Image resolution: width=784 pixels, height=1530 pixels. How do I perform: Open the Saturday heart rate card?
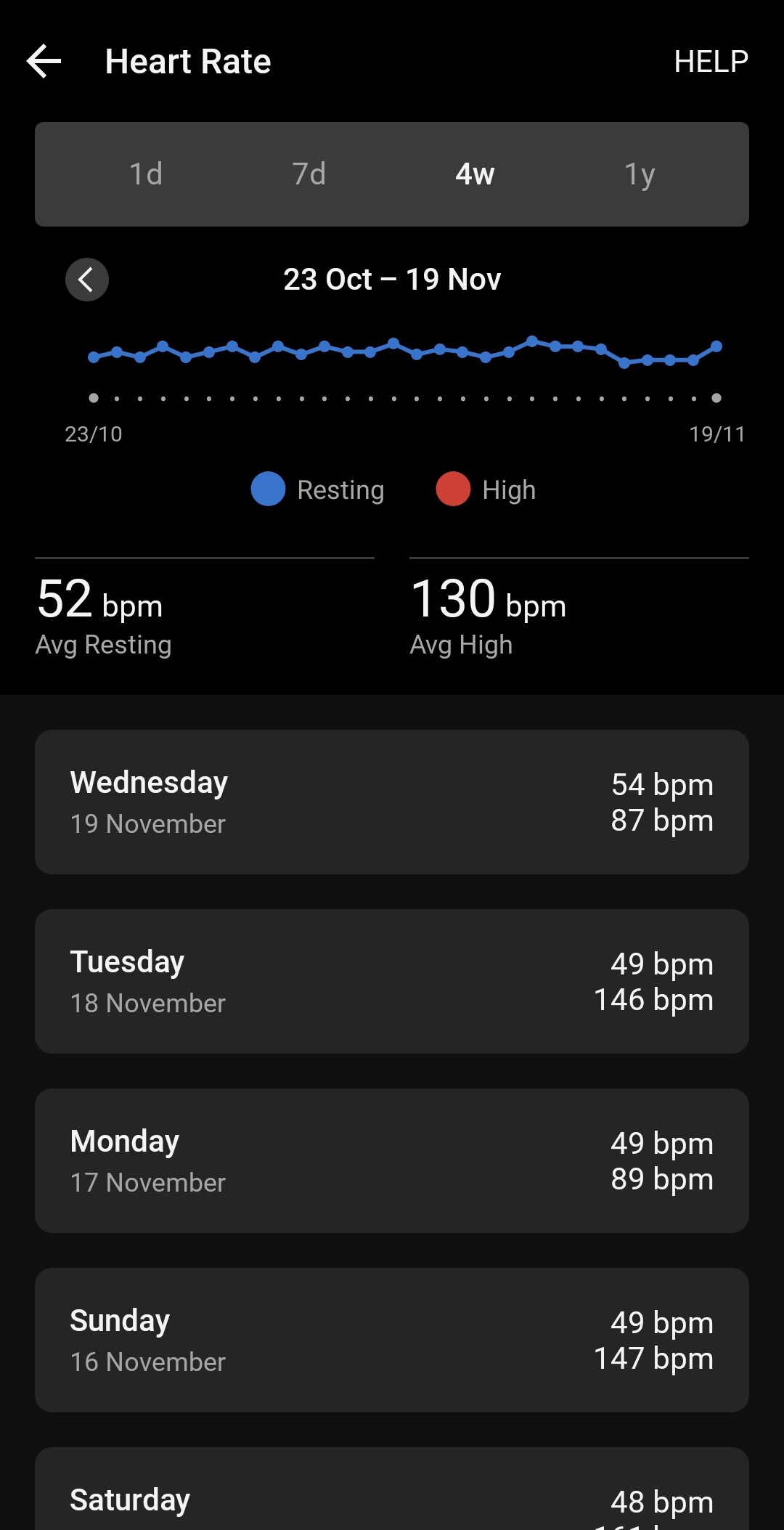click(x=392, y=1496)
